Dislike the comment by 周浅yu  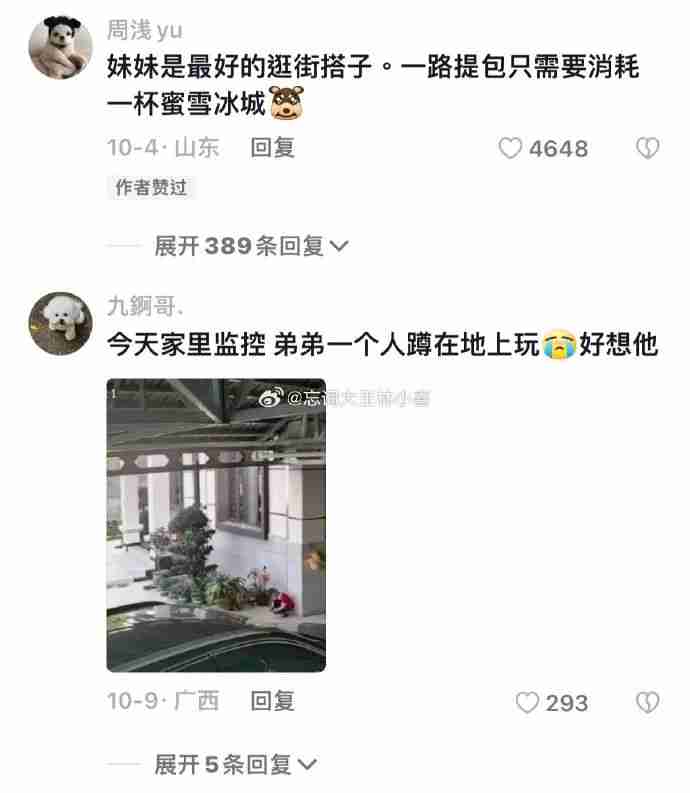pos(648,149)
